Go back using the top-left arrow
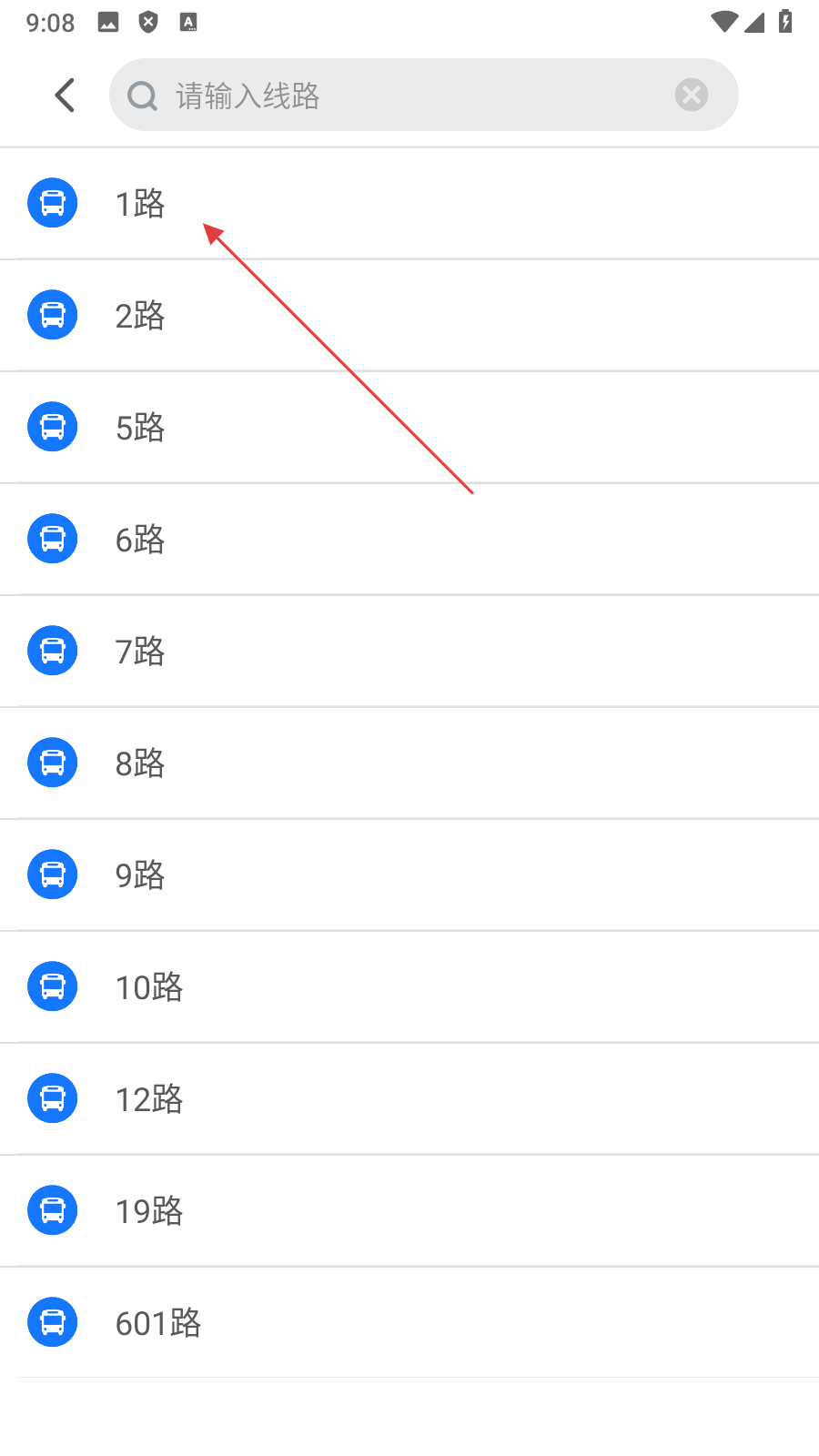This screenshot has width=819, height=1456. coord(65,95)
